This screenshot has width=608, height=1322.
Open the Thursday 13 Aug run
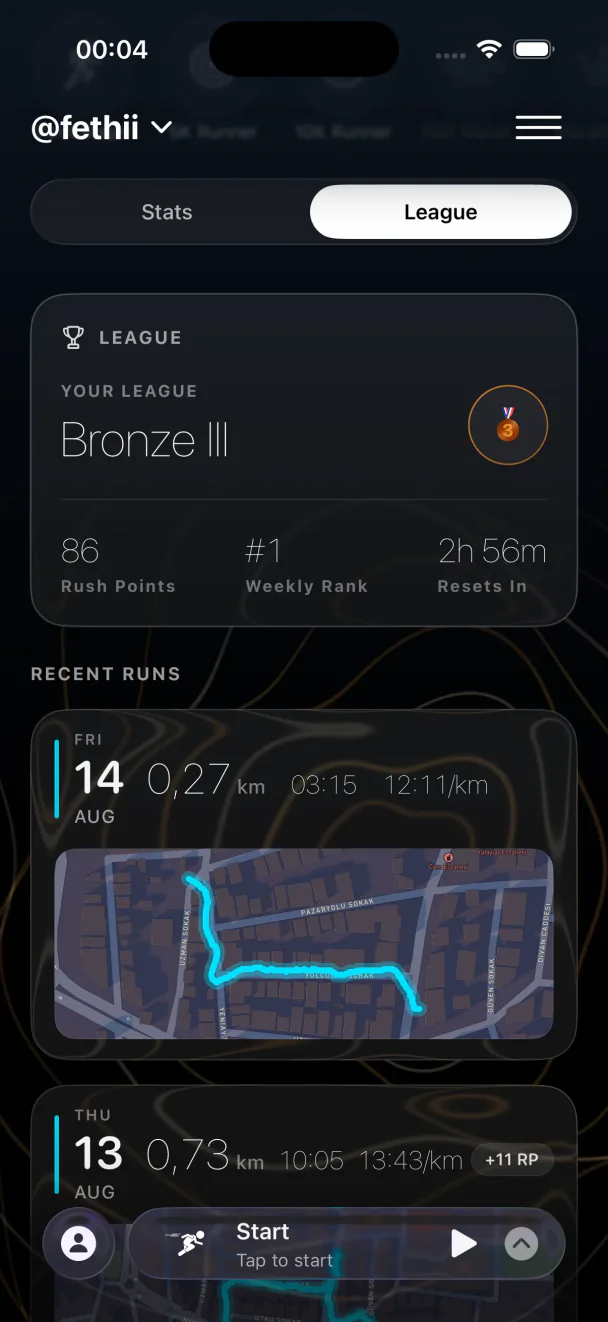tap(304, 1150)
